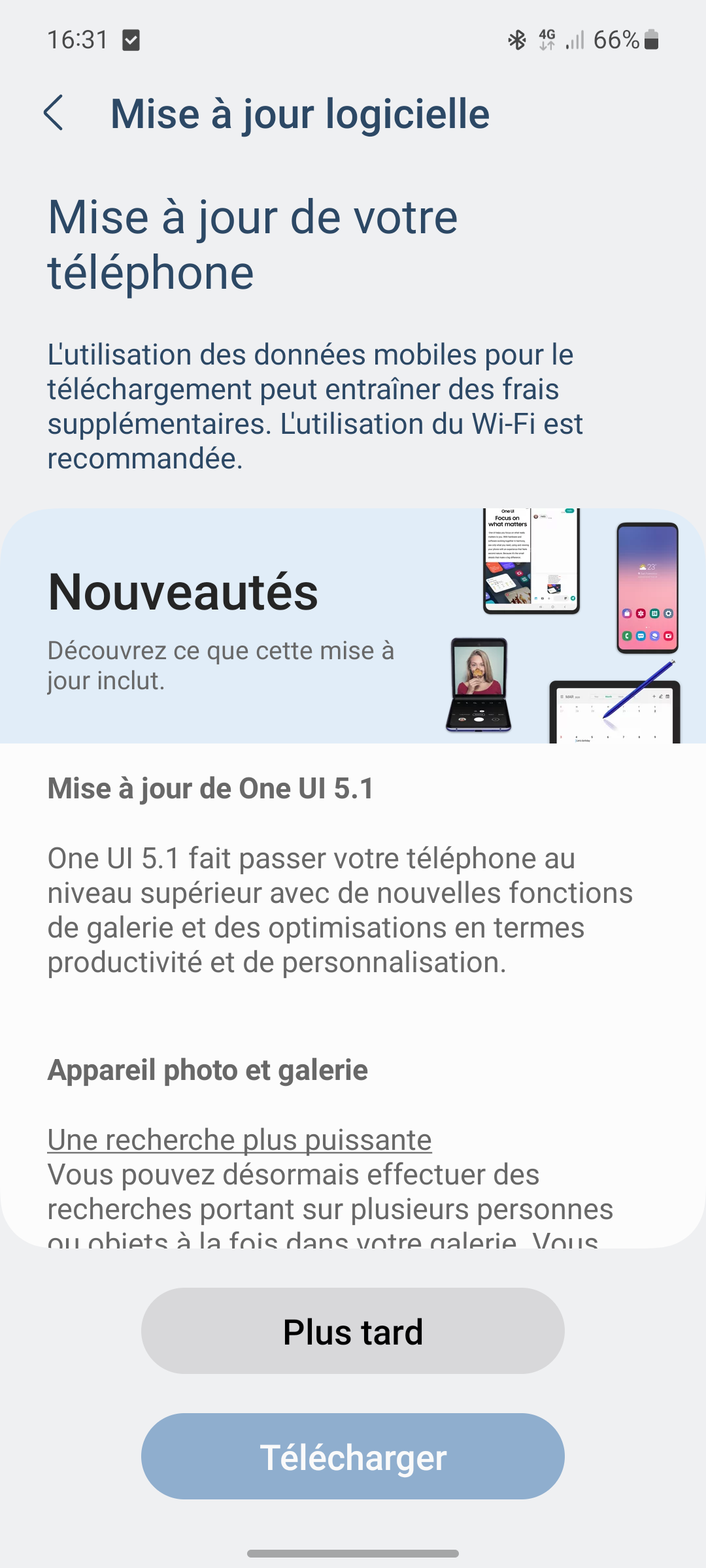Viewport: 706px width, 1568px height.
Task: Tap the 'Mise à jour logicielle' title bar
Action: (299, 114)
